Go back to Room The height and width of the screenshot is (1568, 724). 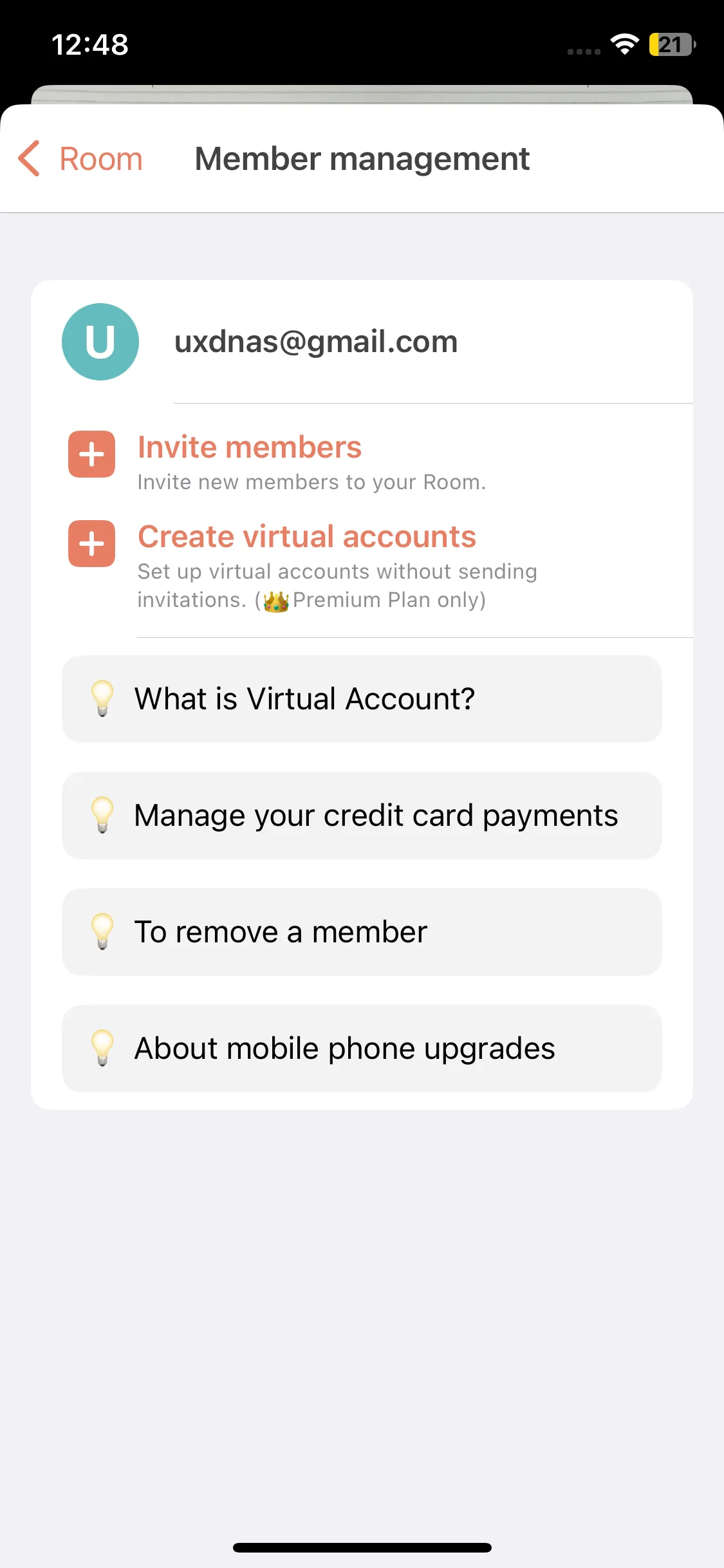[80, 159]
